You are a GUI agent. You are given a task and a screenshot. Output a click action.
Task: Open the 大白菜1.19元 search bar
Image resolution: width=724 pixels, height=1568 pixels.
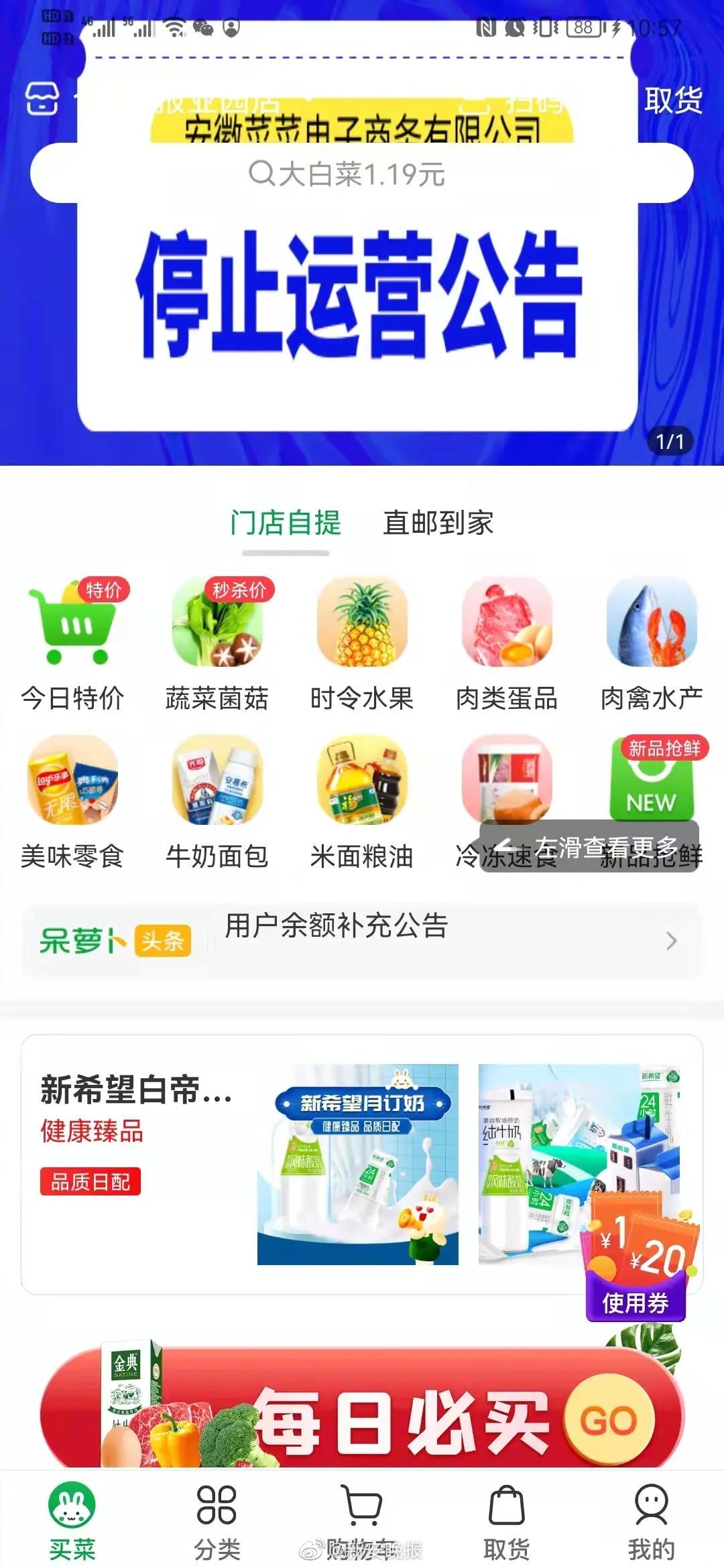click(361, 174)
